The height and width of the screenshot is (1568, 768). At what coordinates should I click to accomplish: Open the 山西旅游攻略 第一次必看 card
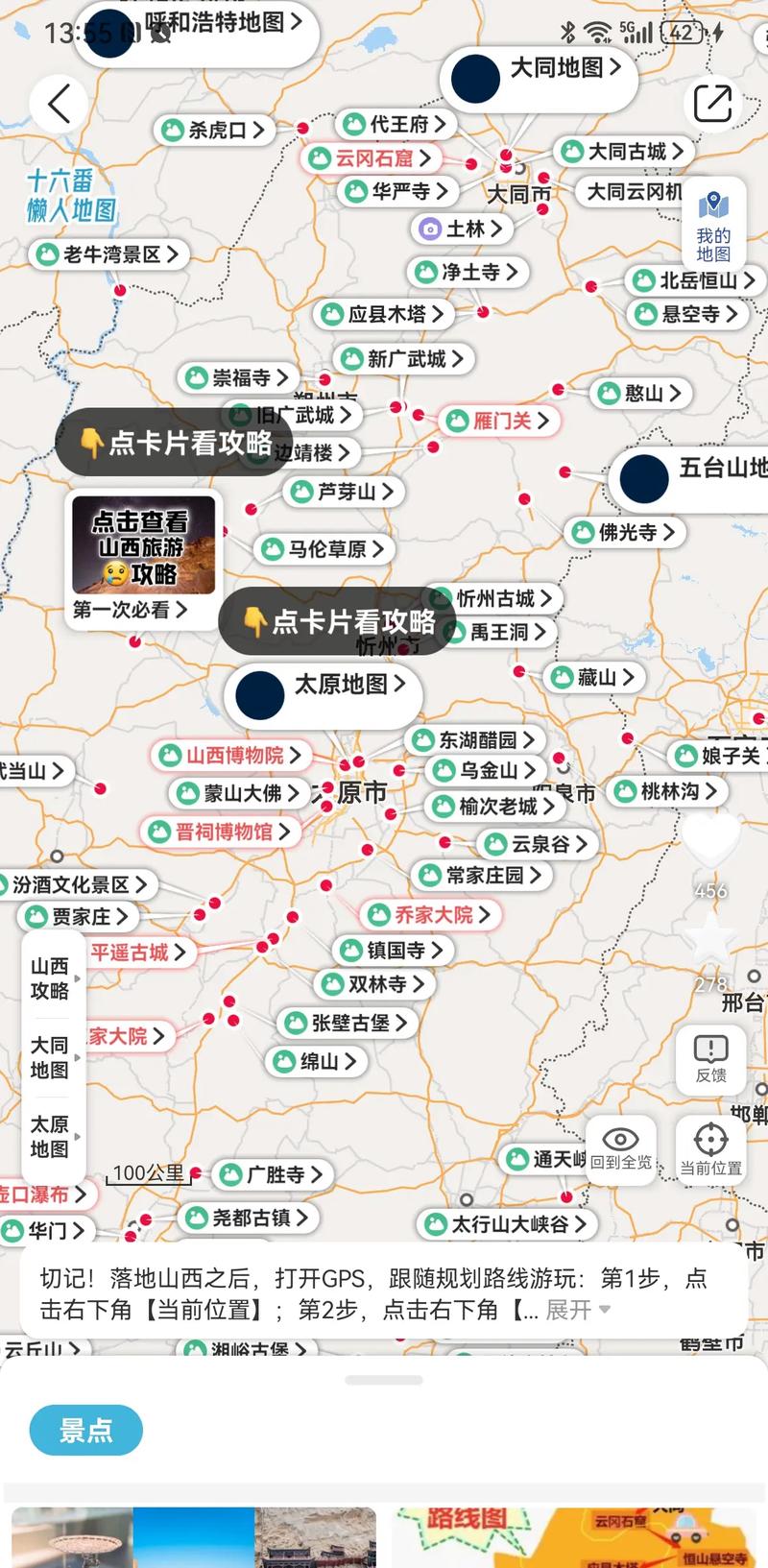(x=142, y=559)
